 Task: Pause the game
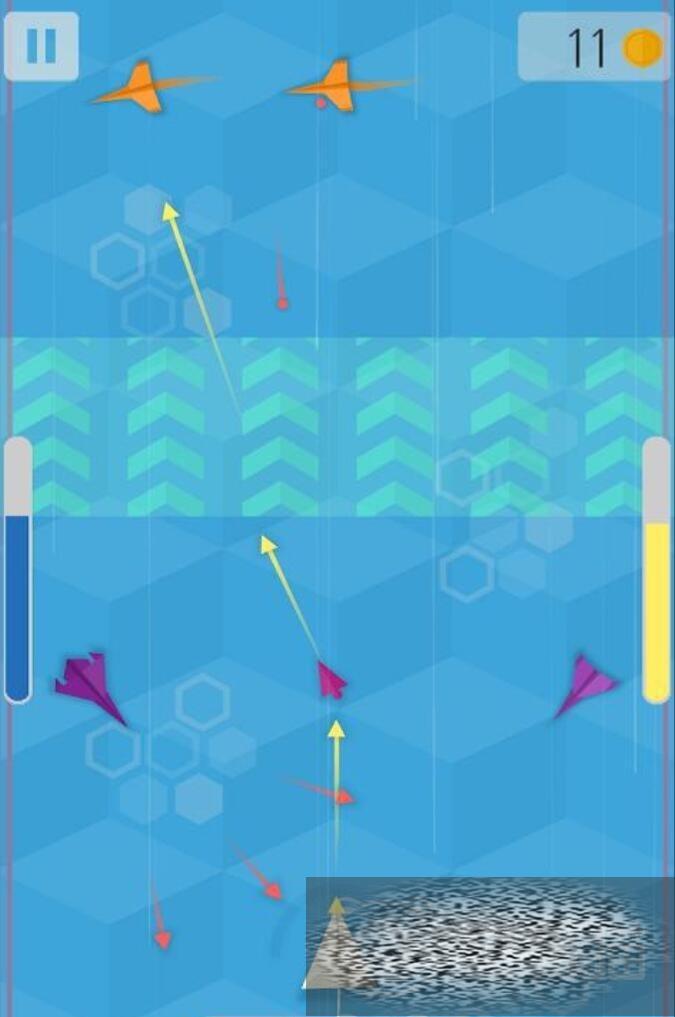pos(41,46)
